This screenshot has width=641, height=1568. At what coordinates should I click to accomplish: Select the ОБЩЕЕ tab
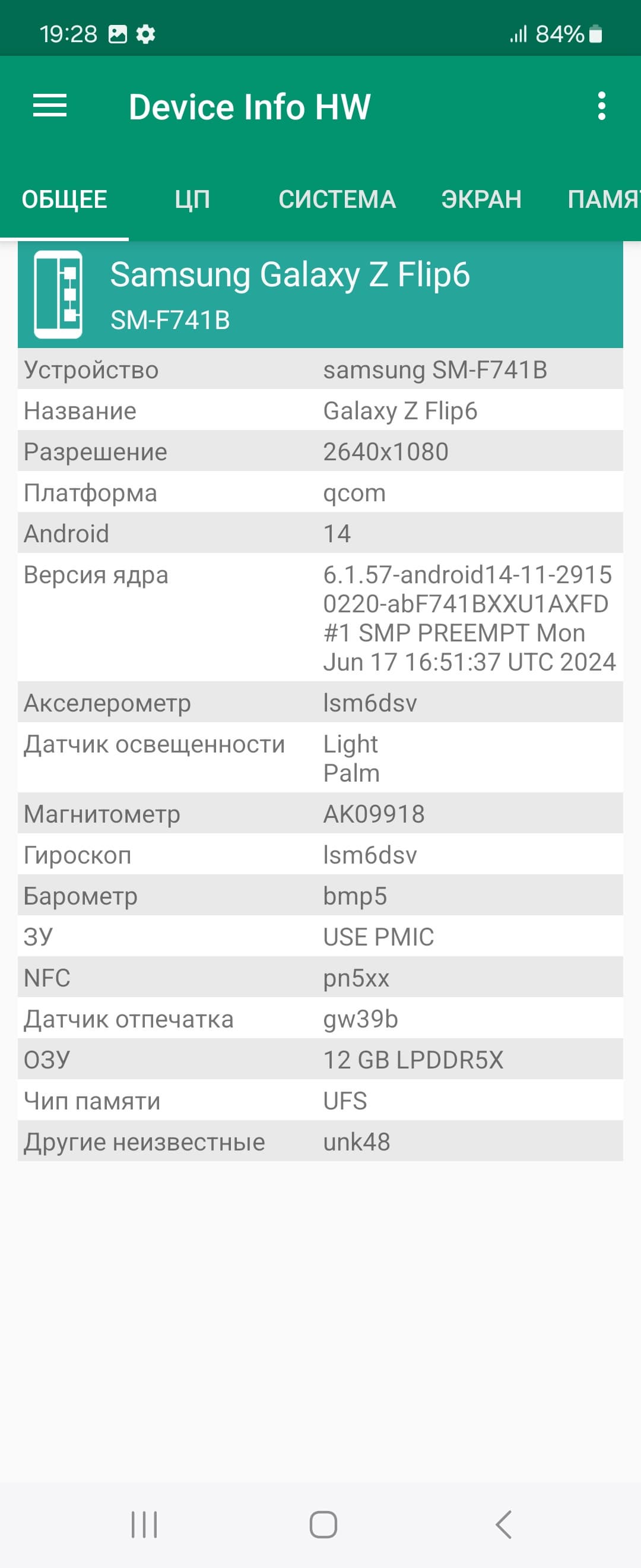(65, 200)
